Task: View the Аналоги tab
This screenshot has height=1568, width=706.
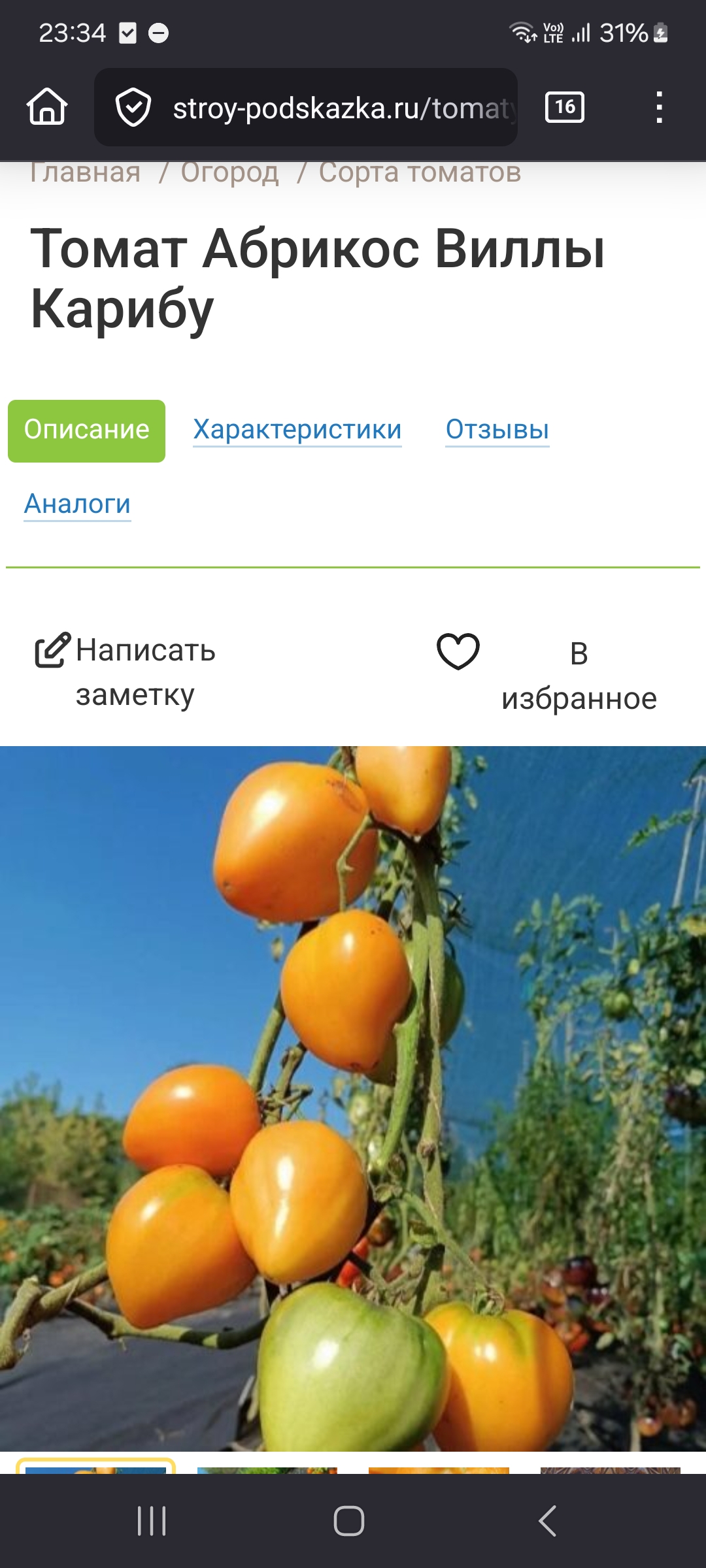Action: coord(78,504)
